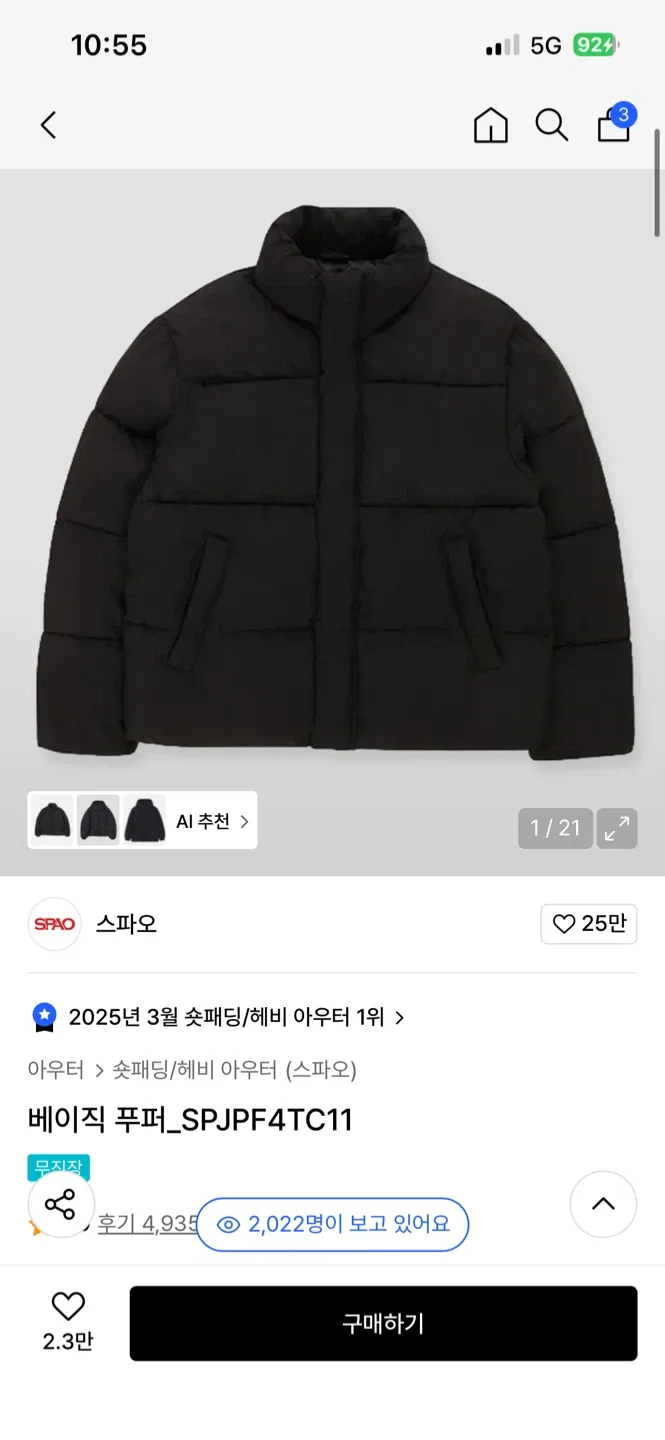The height and width of the screenshot is (1440, 665).
Task: Open the search magnifier
Action: point(551,125)
